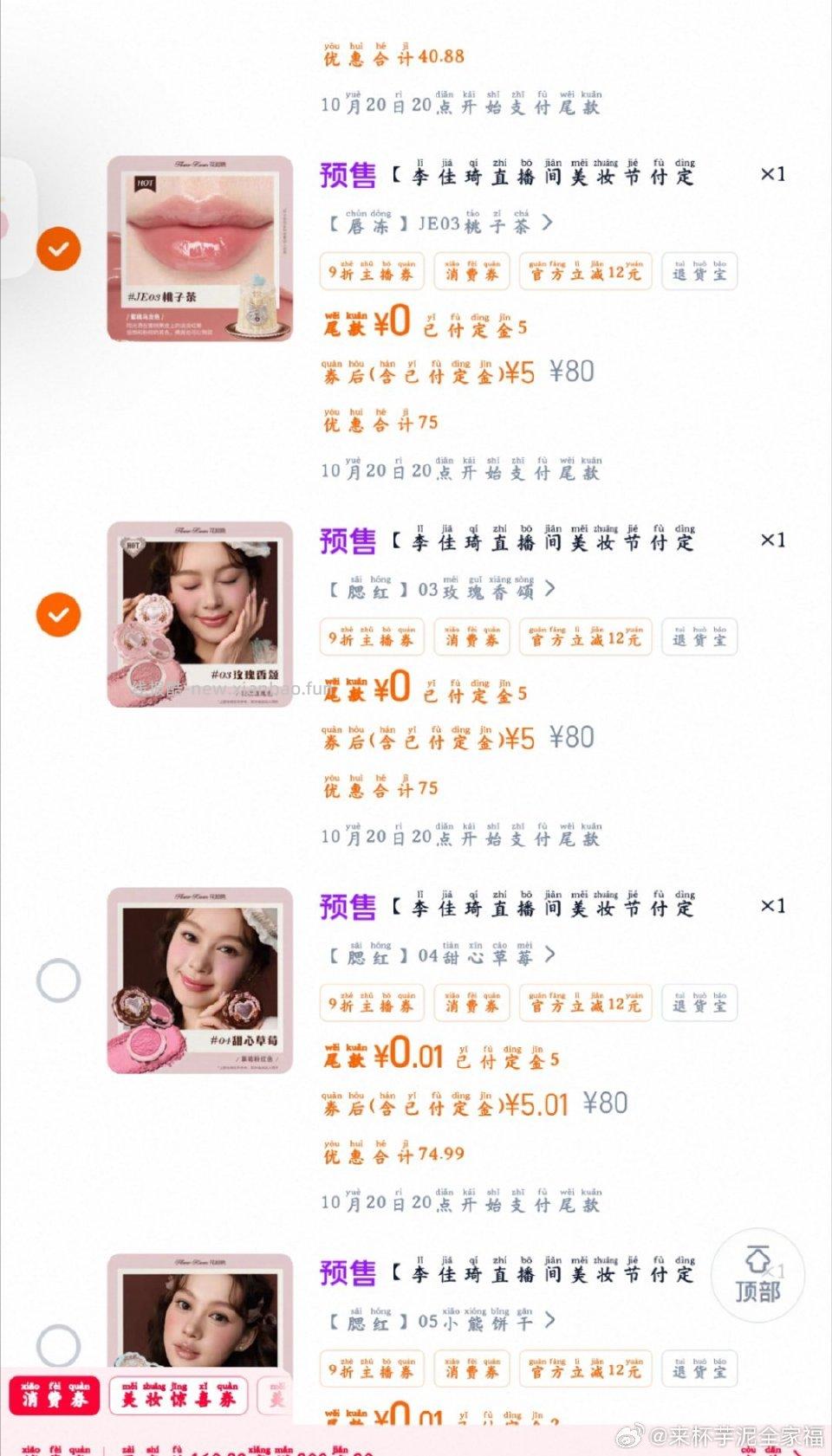Tap the 消费券 tag on 小熊饼干 item
This screenshot has height=1456, width=832.
[471, 1369]
